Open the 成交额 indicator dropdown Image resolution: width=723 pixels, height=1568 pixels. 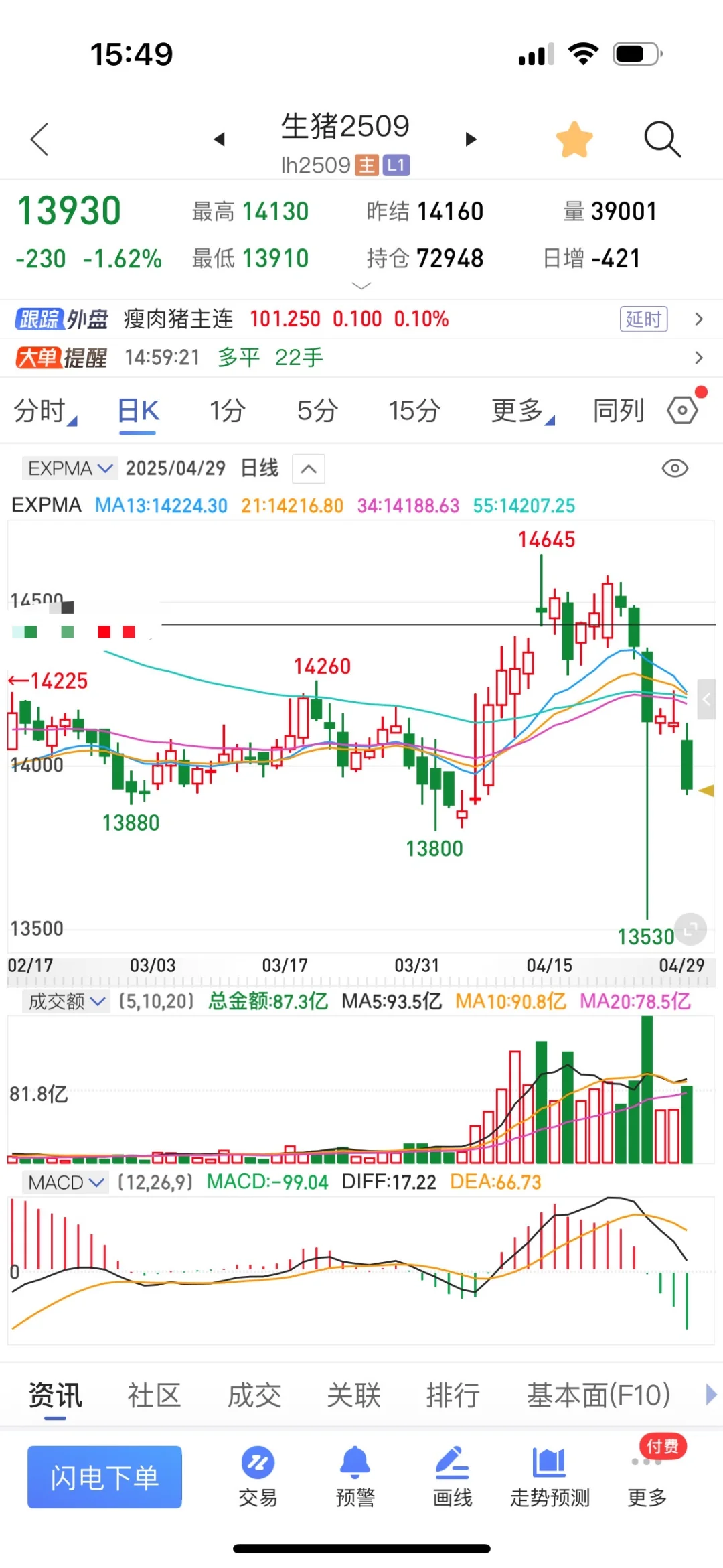pyautogui.click(x=66, y=1001)
